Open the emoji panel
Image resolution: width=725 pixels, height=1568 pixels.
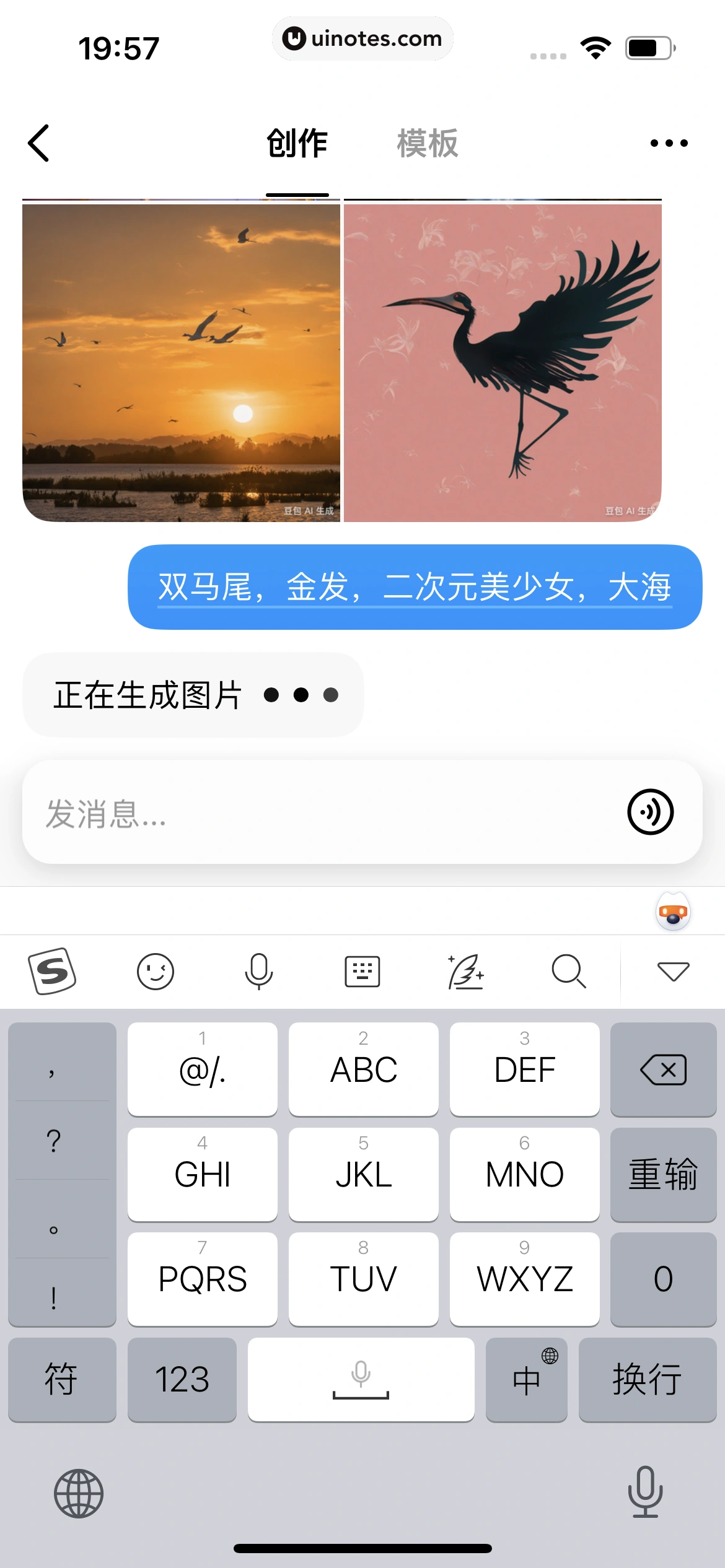(155, 971)
